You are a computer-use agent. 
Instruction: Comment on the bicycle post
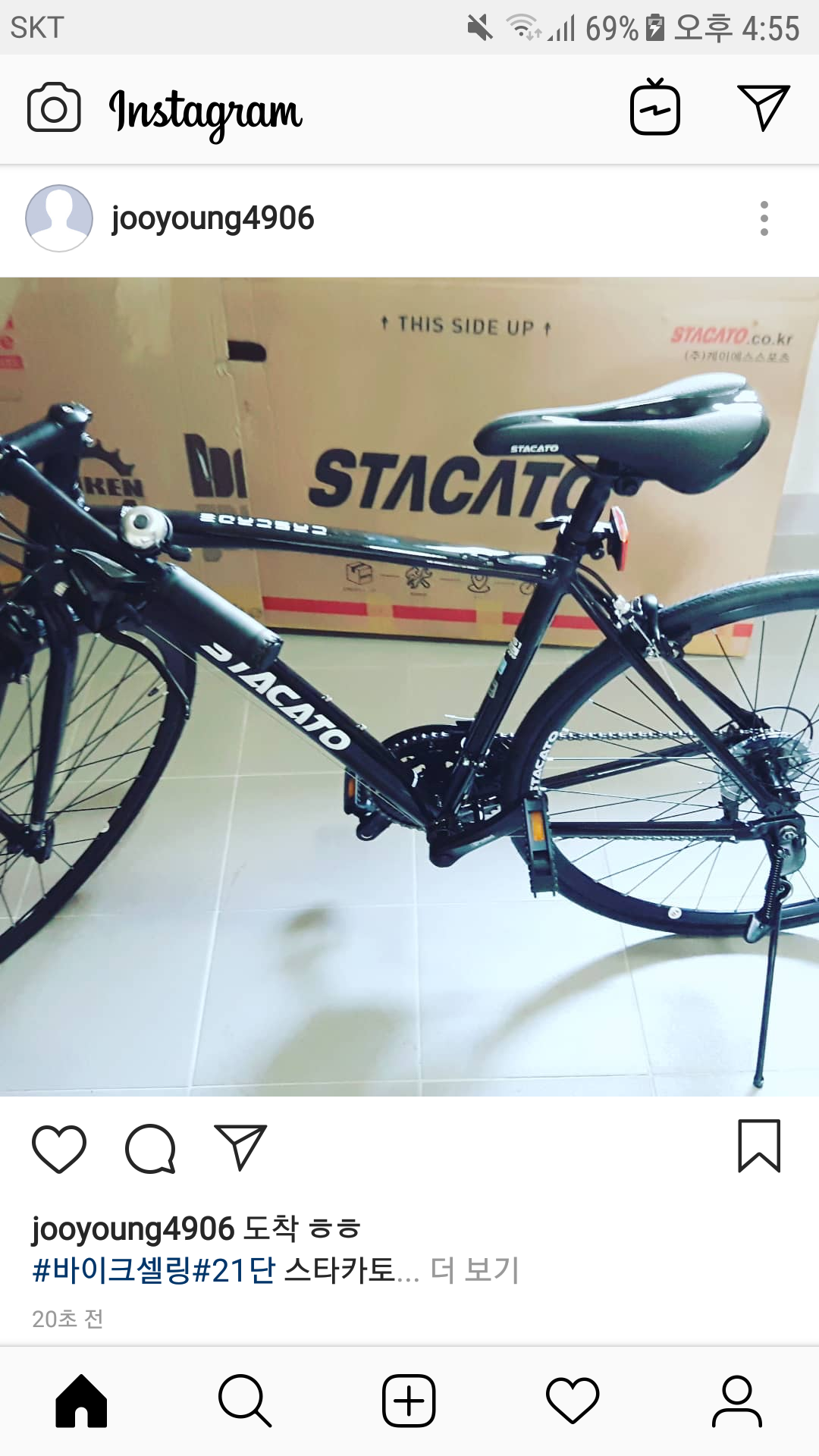pyautogui.click(x=150, y=1148)
